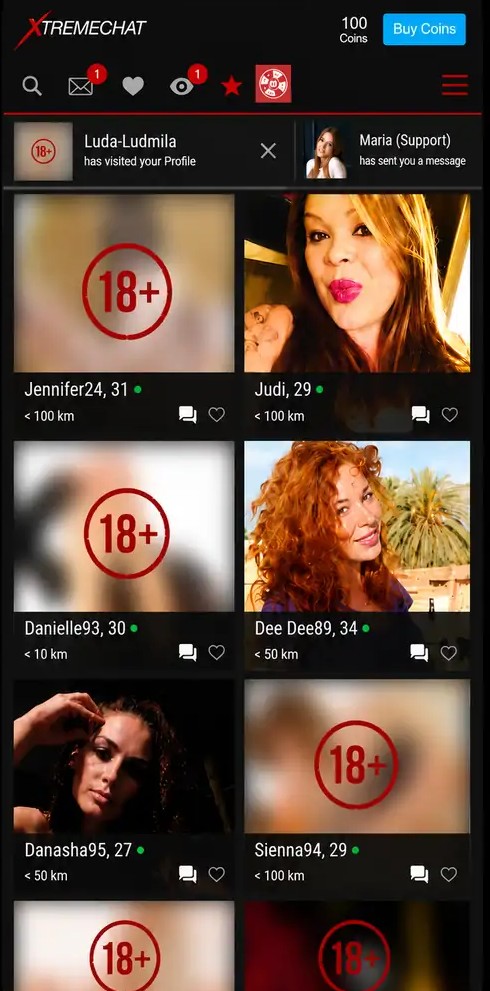Add Sienna94 to favorites

tap(449, 875)
